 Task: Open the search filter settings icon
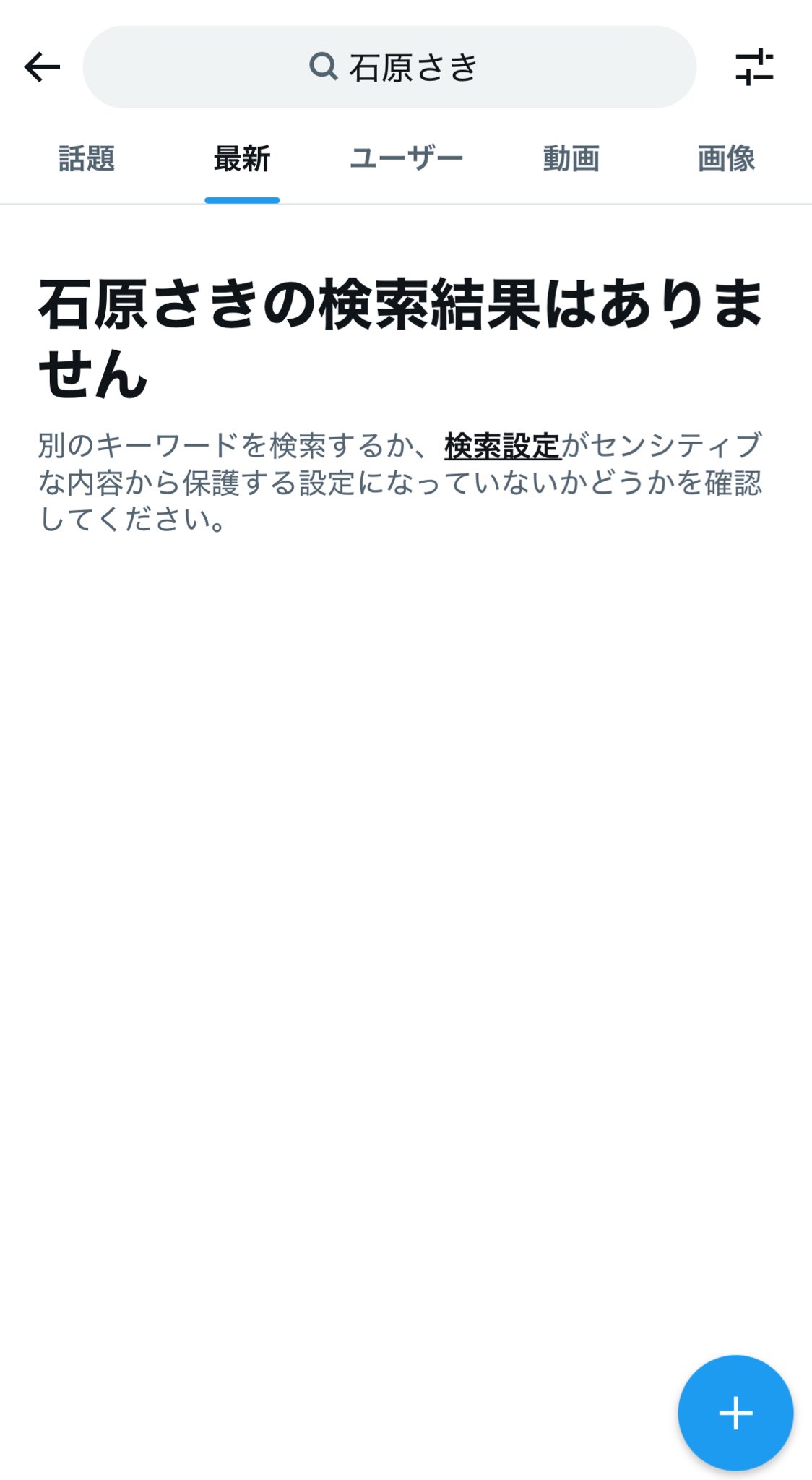[x=754, y=67]
